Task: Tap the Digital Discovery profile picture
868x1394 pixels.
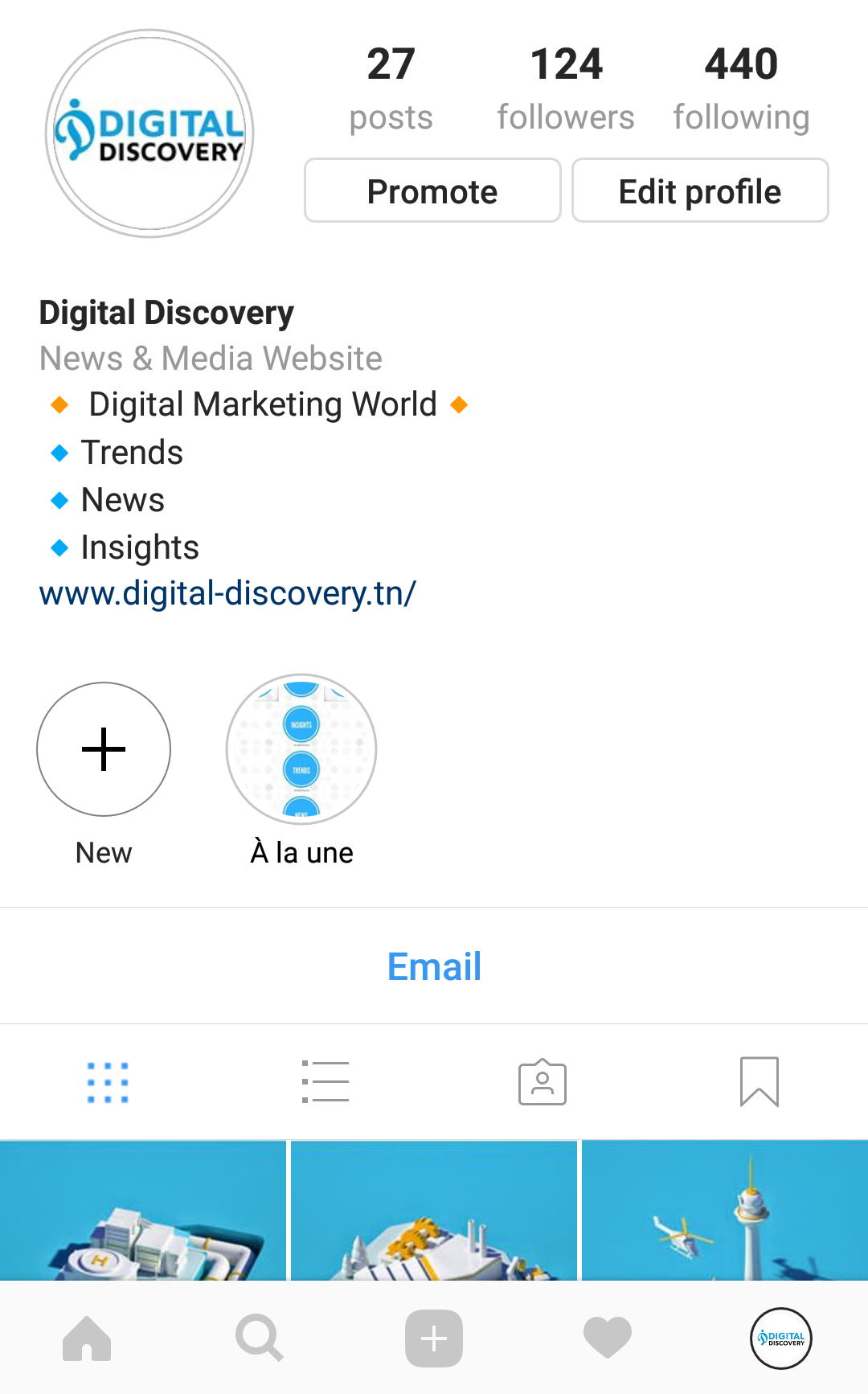Action: click(149, 133)
